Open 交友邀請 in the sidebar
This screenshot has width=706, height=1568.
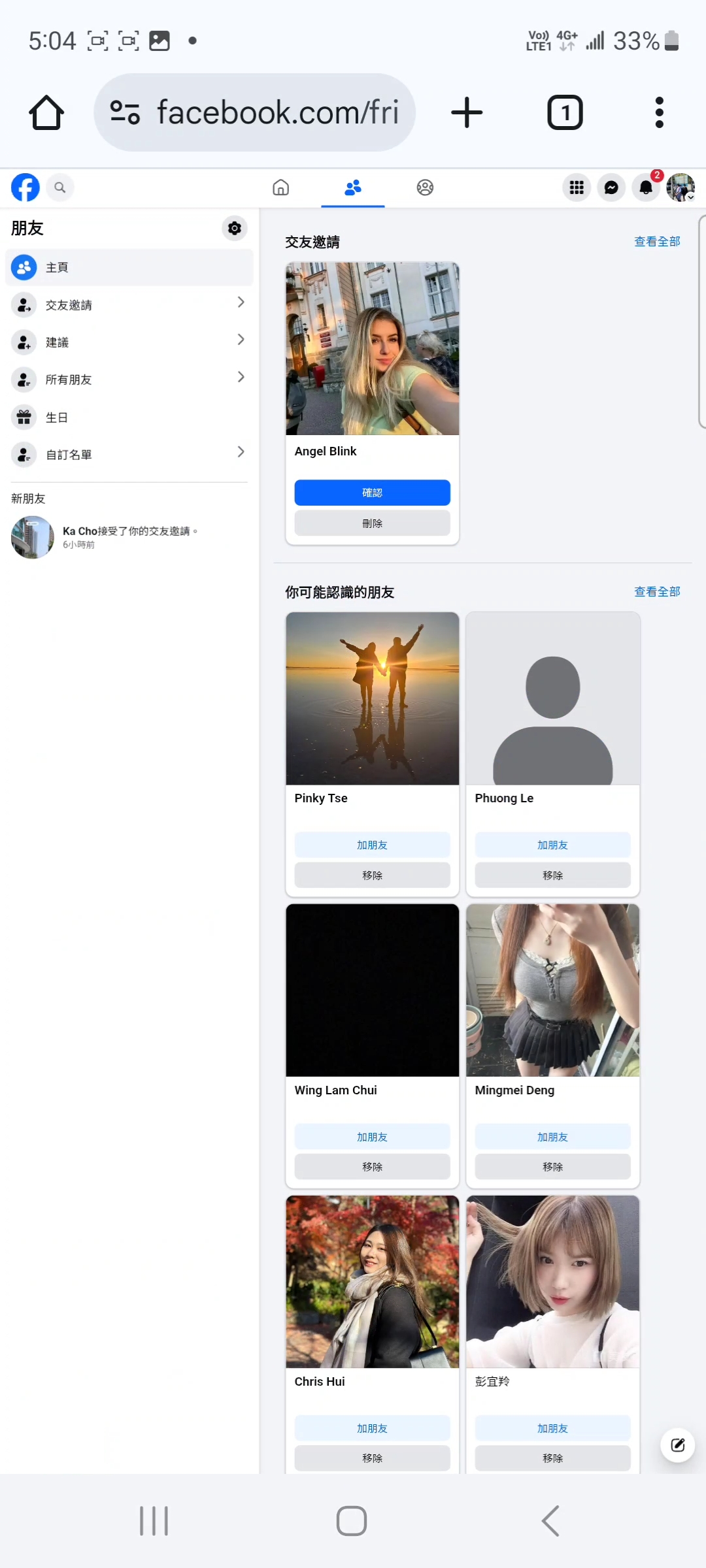tap(128, 305)
